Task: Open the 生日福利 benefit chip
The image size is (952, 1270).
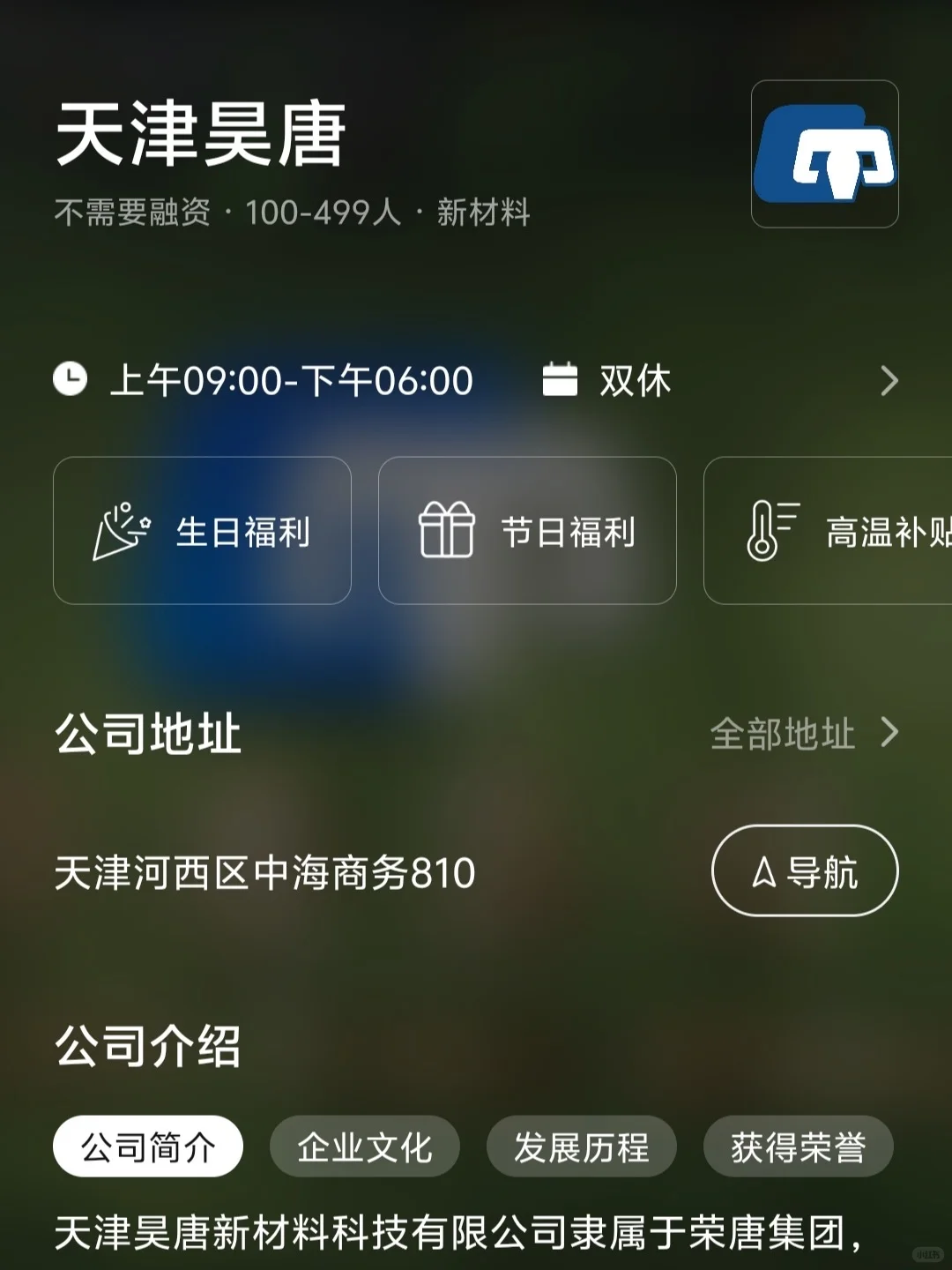Action: coord(202,531)
